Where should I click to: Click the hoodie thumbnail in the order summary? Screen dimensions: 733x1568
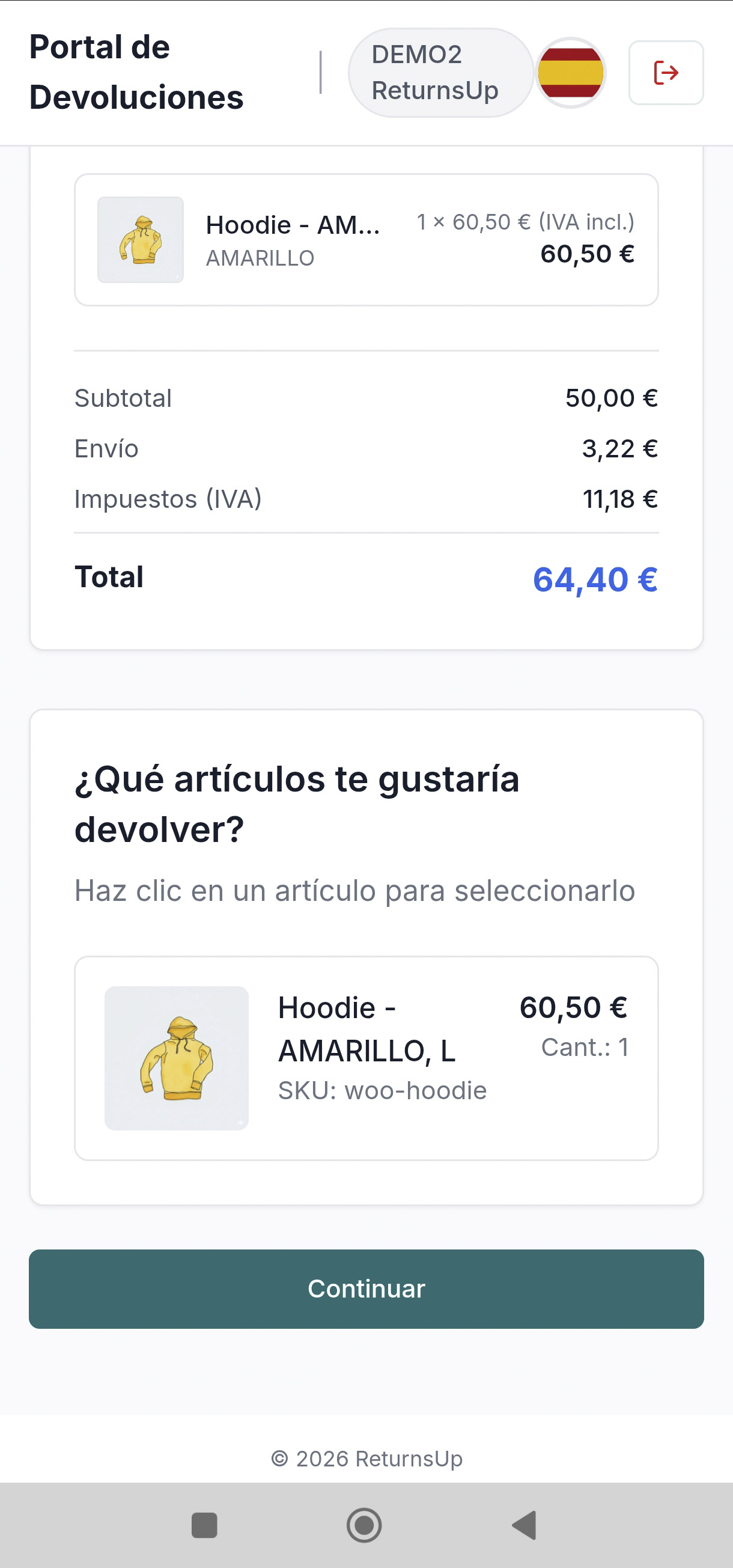[x=139, y=239]
